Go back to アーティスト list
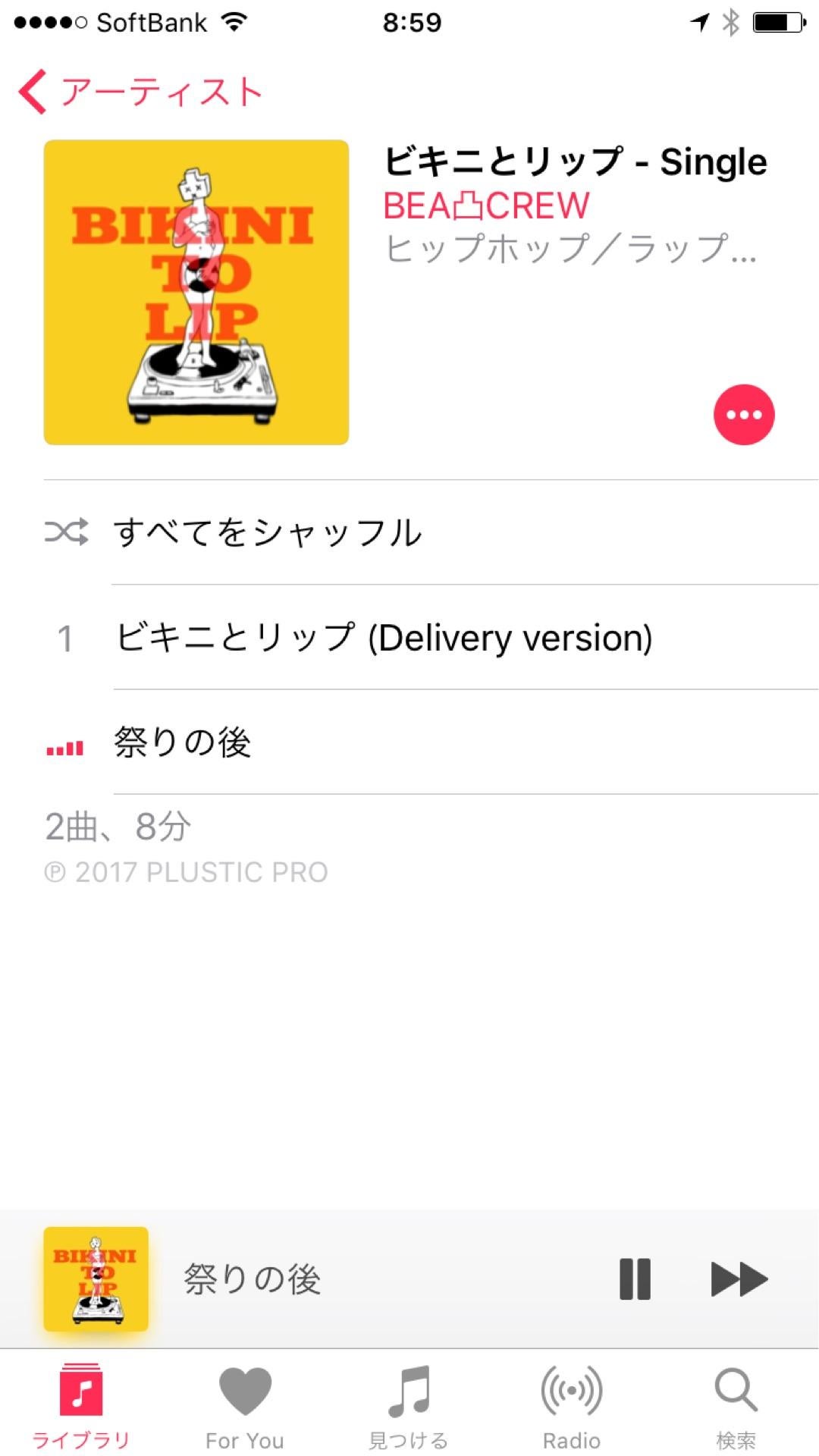The height and width of the screenshot is (1456, 819). 140,93
